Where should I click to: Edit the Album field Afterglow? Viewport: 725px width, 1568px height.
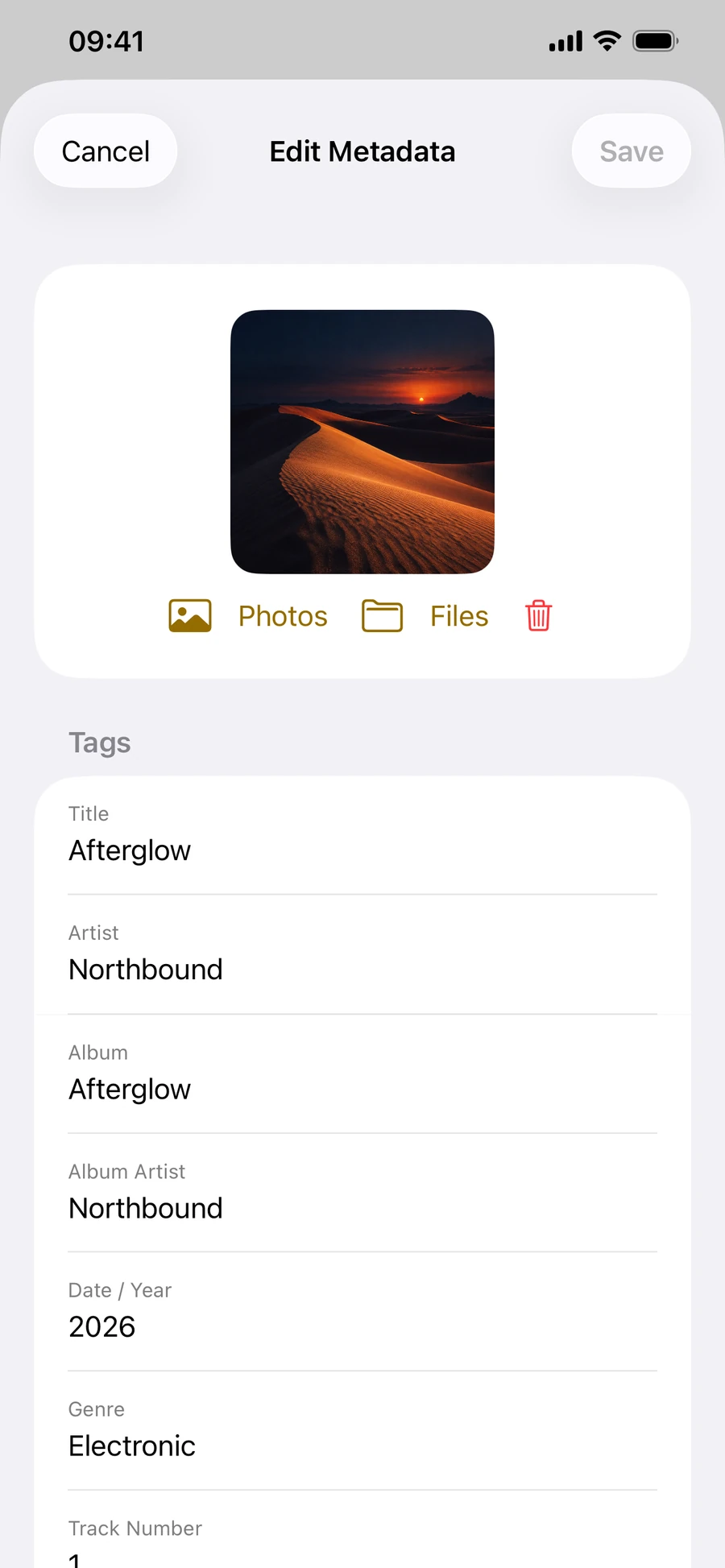click(362, 1074)
